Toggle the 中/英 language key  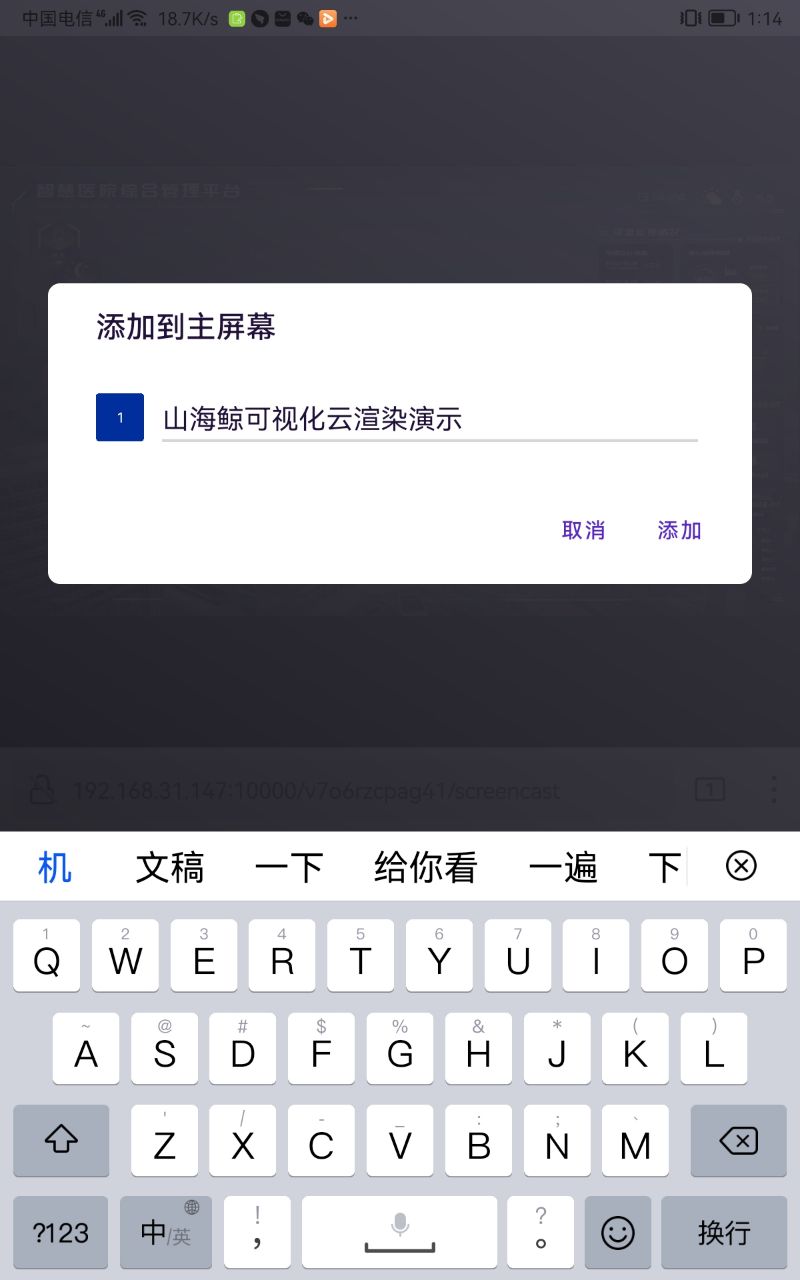coord(166,1232)
